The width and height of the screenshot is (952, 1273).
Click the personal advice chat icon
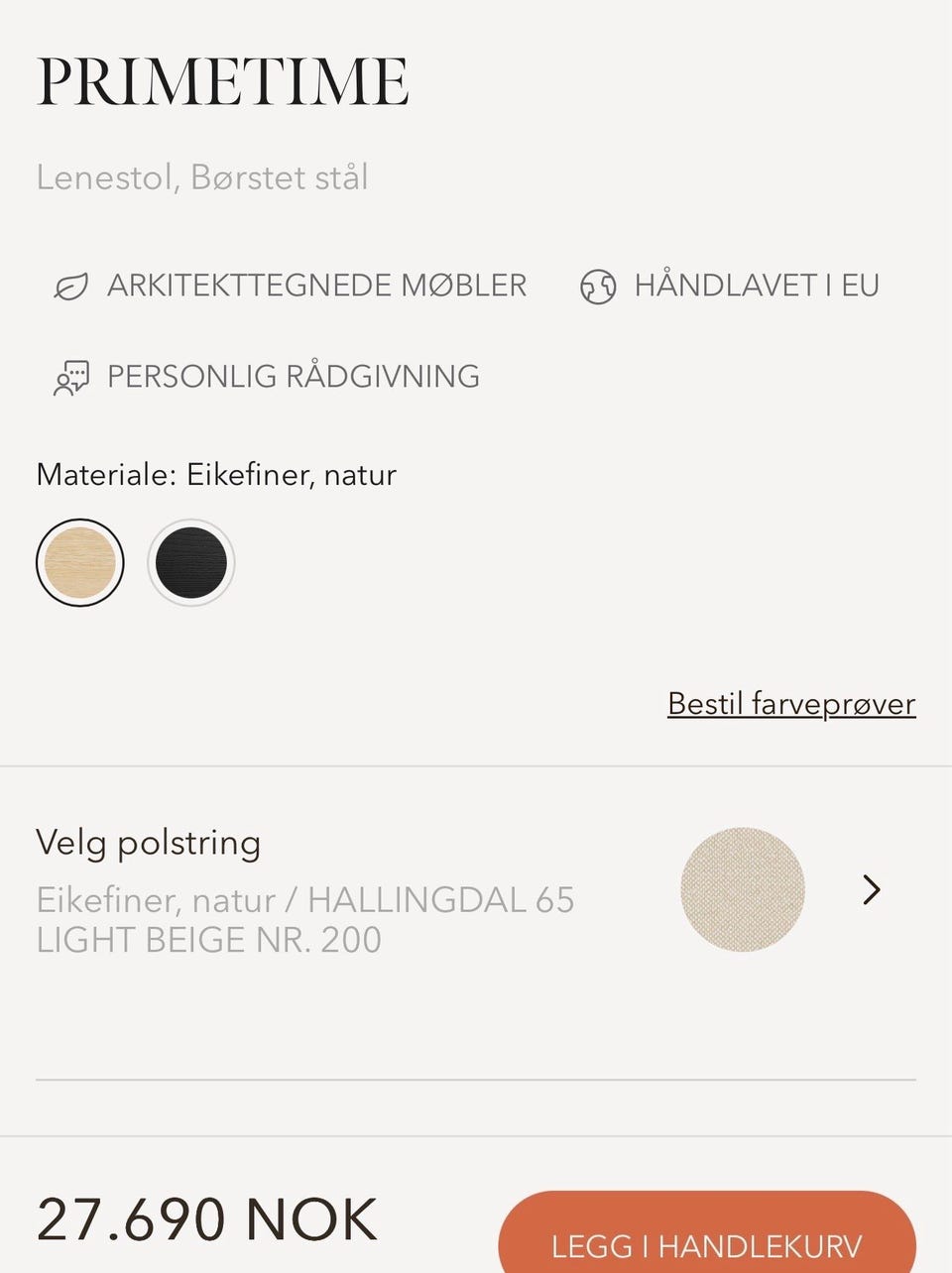point(69,377)
